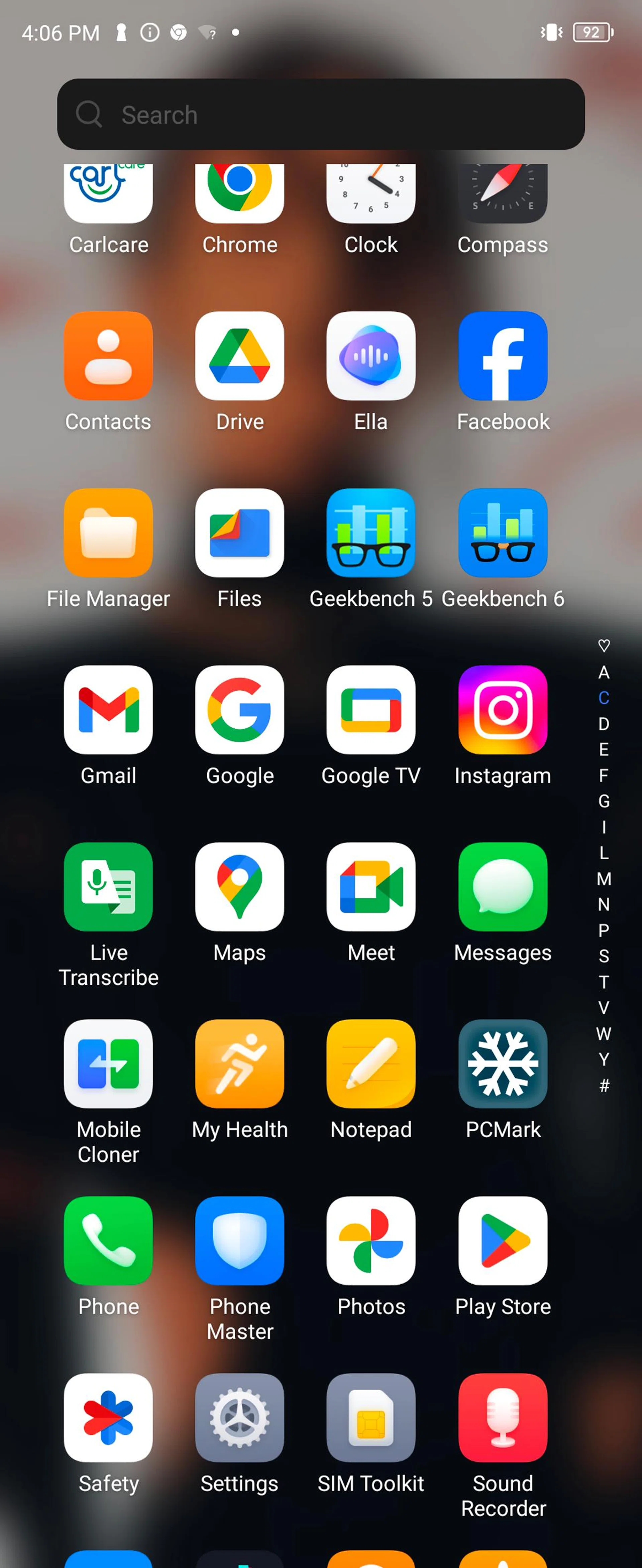Launch Phone Master
This screenshot has height=1568, width=642.
[239, 1240]
